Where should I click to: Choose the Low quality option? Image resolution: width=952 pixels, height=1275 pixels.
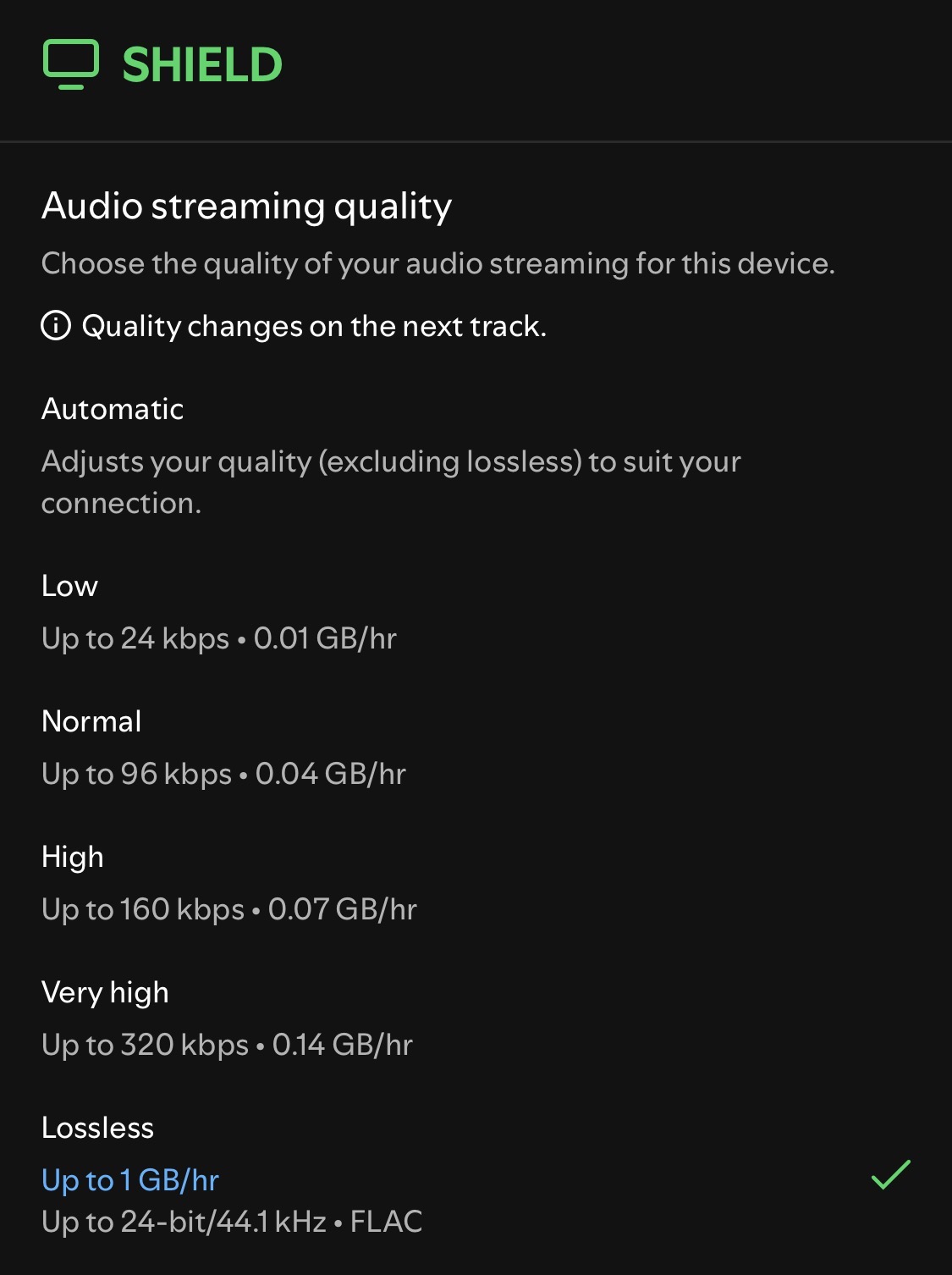point(70,587)
